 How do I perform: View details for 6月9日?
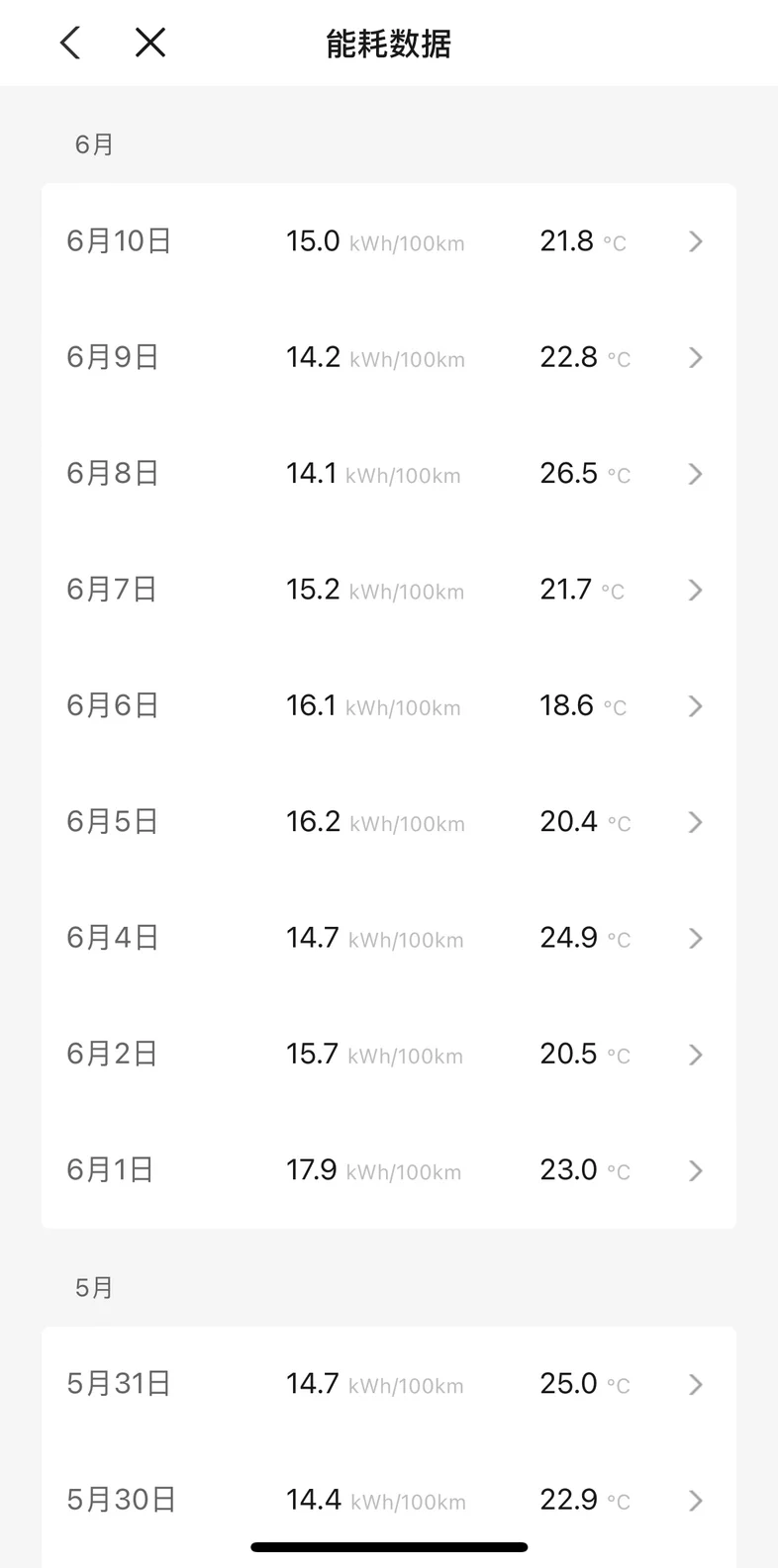[389, 357]
